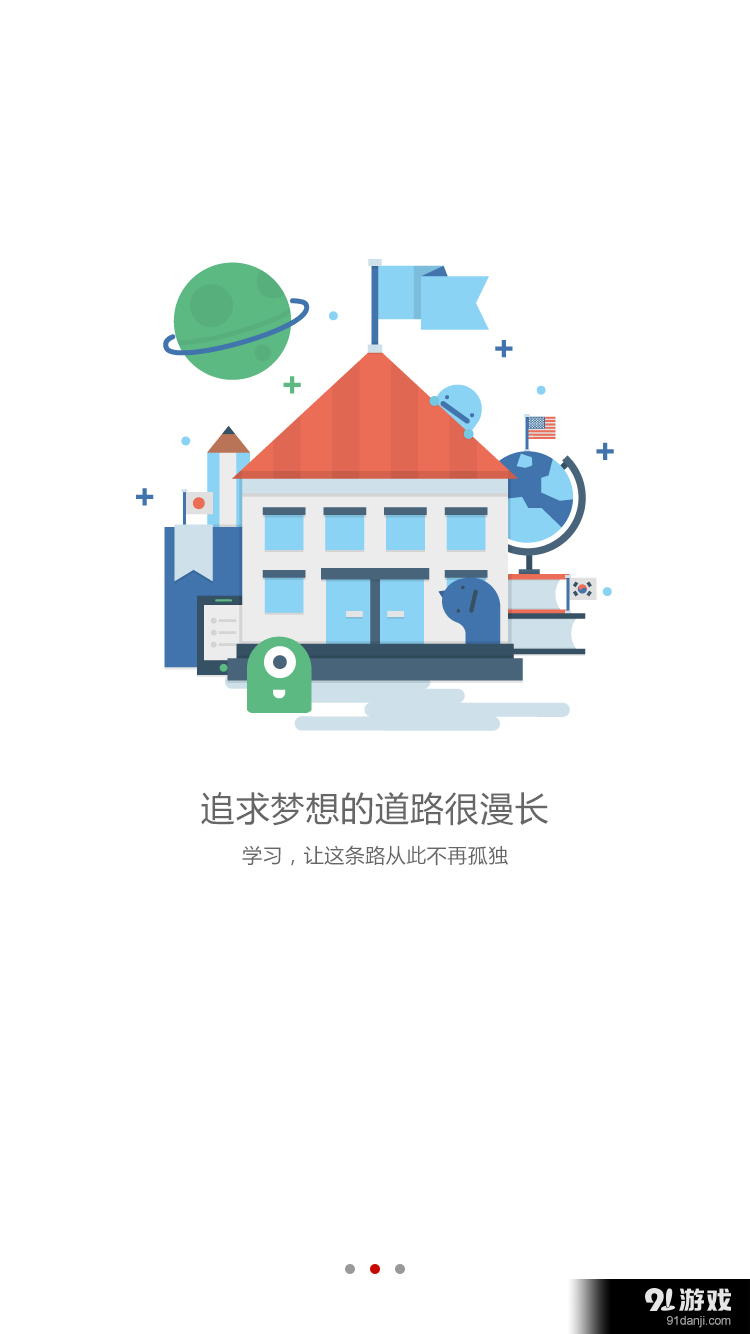Click the headline 追求梦想的道路很漫长
Viewport: 750px width, 1334px height.
pyautogui.click(x=375, y=808)
